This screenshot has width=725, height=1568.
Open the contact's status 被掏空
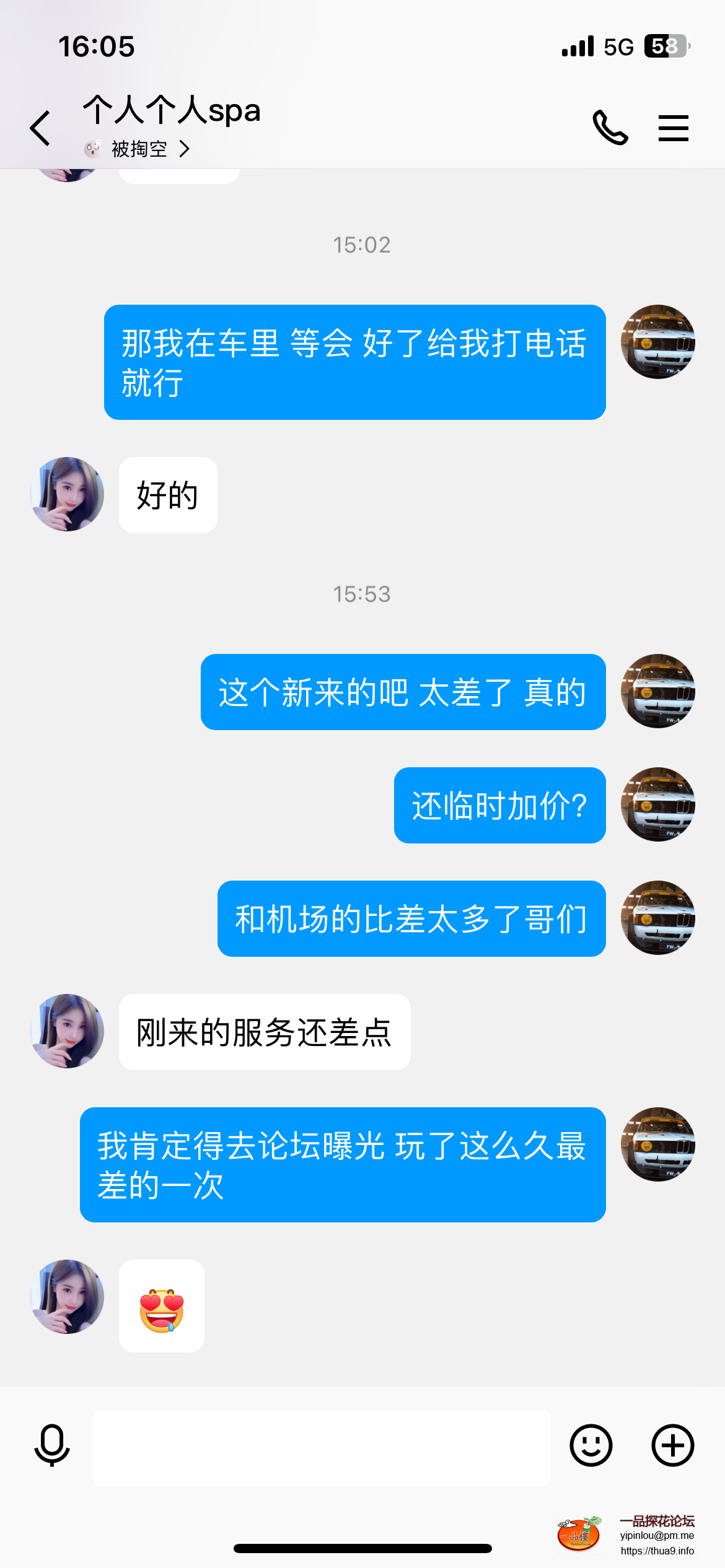pyautogui.click(x=138, y=149)
